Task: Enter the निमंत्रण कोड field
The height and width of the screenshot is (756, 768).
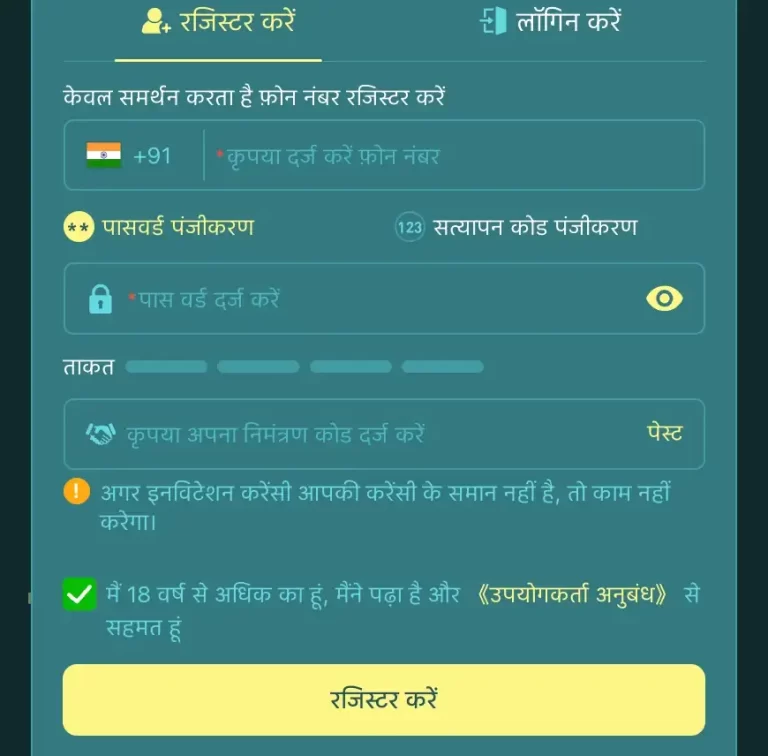Action: 360,434
